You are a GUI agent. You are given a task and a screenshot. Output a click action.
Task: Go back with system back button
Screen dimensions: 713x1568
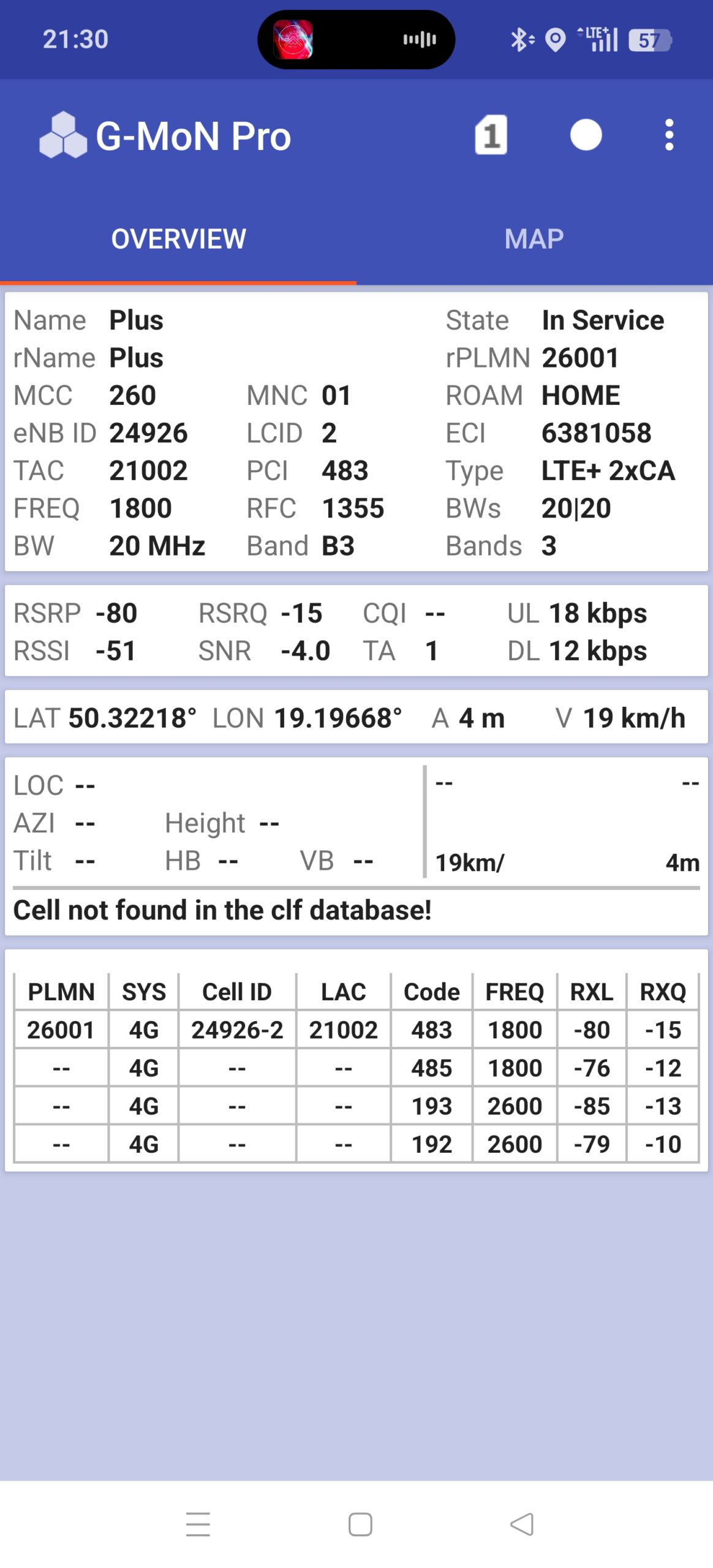coord(522,1524)
